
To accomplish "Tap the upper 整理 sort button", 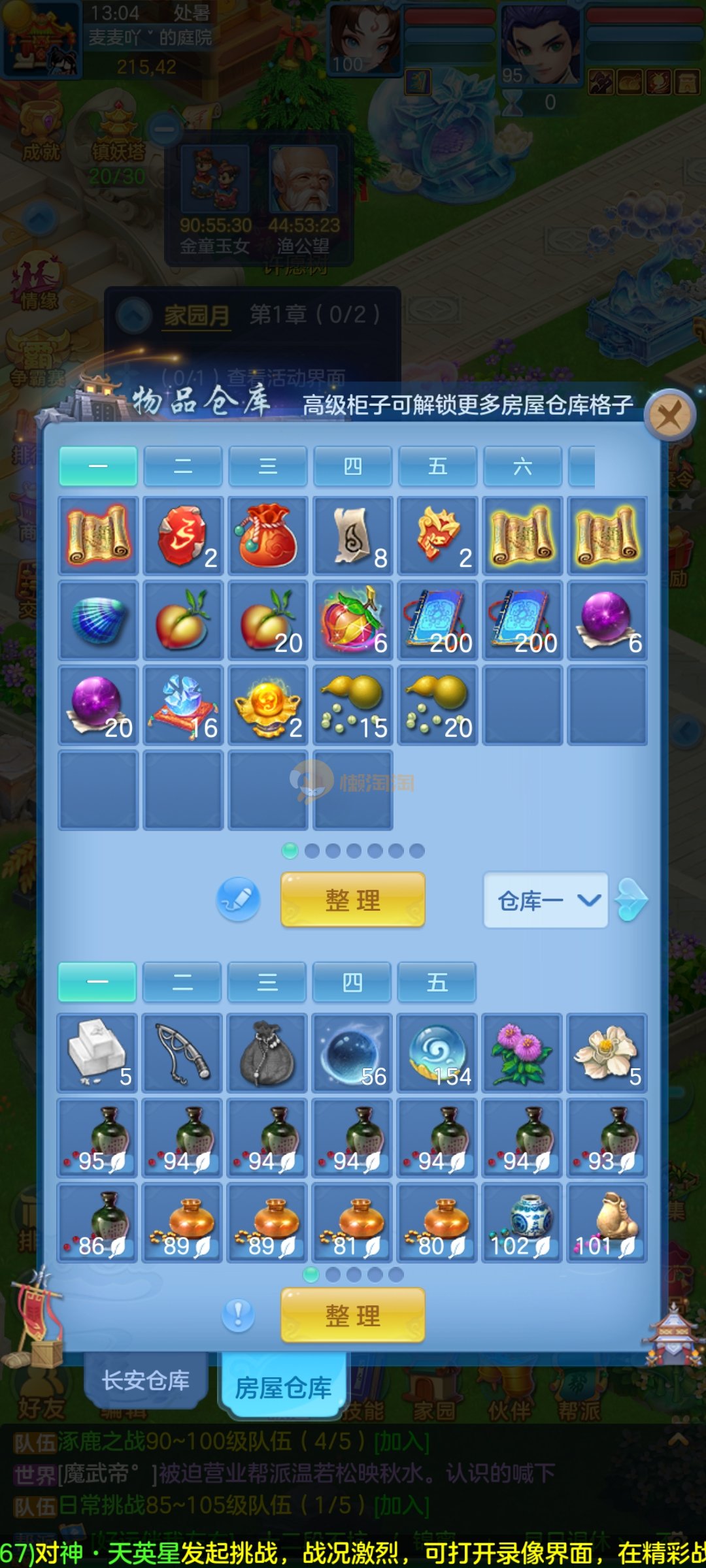I will pyautogui.click(x=353, y=900).
